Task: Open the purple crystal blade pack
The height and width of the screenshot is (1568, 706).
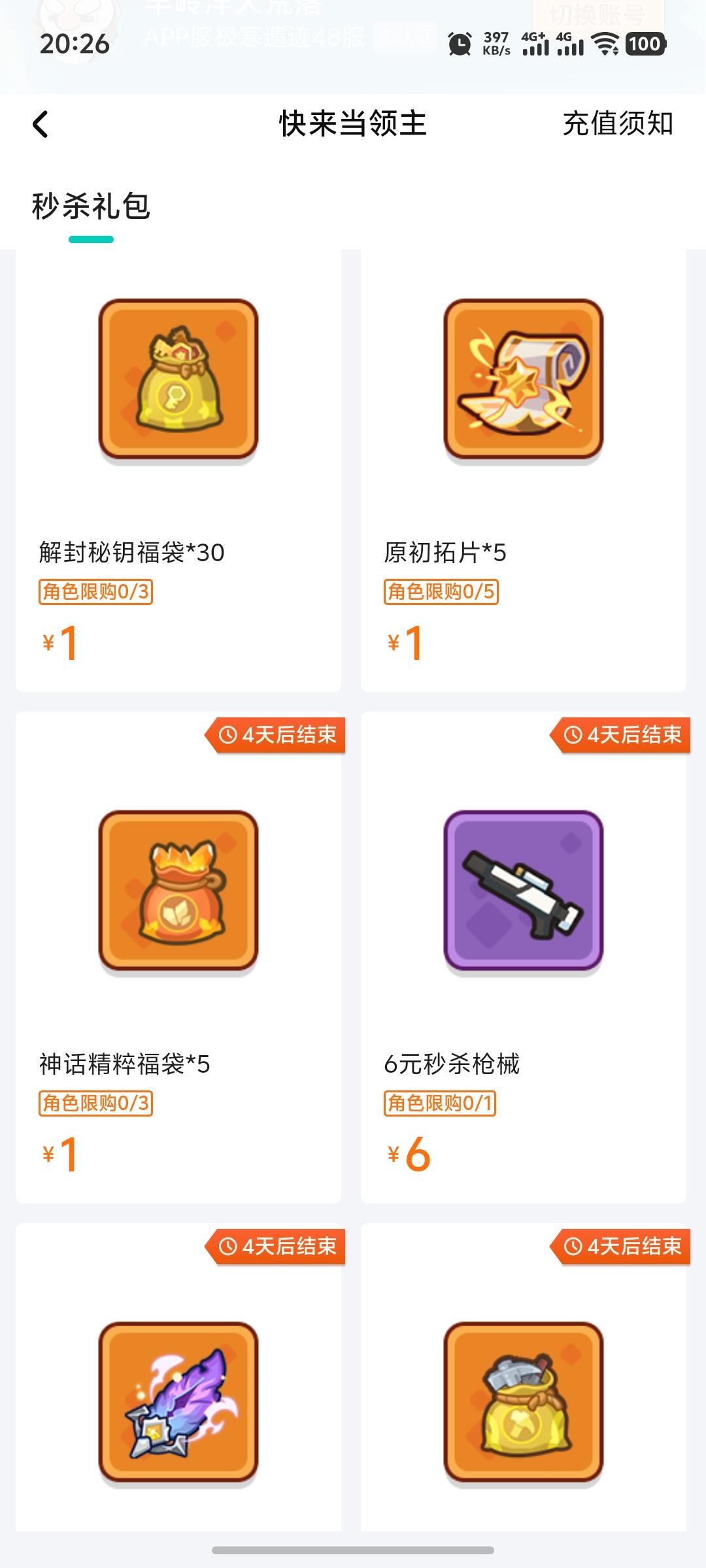Action: click(x=178, y=1405)
